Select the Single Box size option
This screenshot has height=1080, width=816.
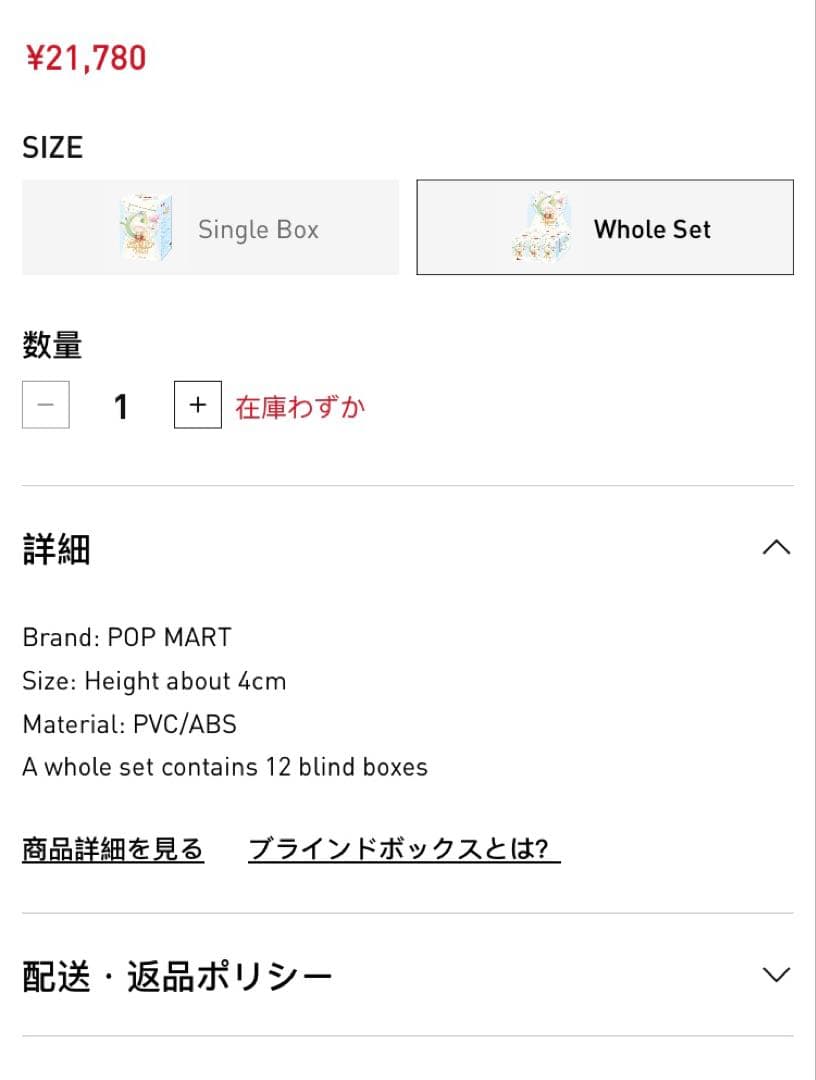coord(210,227)
